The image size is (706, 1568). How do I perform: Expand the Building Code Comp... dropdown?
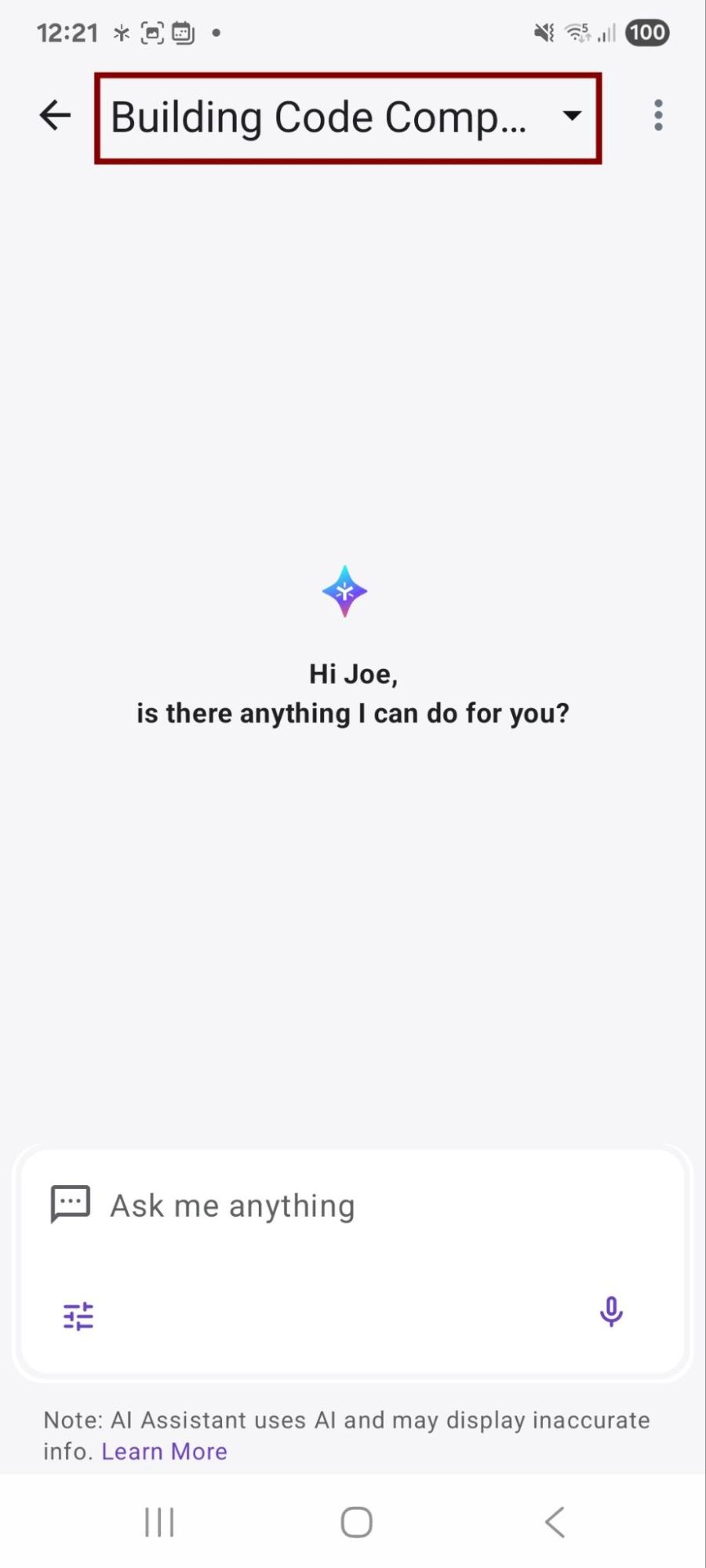(x=348, y=118)
